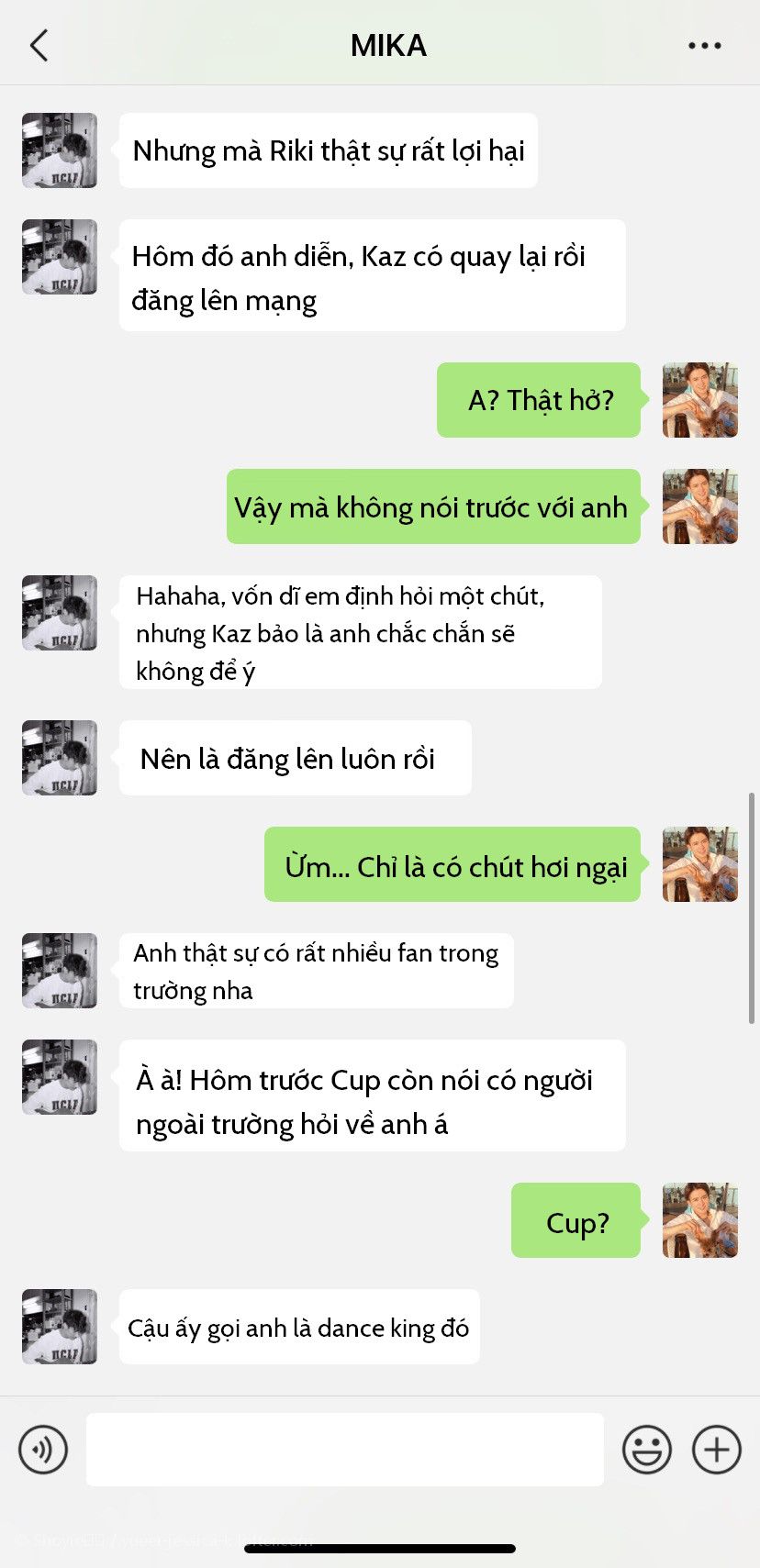Switch to voice message input
This screenshot has height=1568, width=760.
[43, 1450]
